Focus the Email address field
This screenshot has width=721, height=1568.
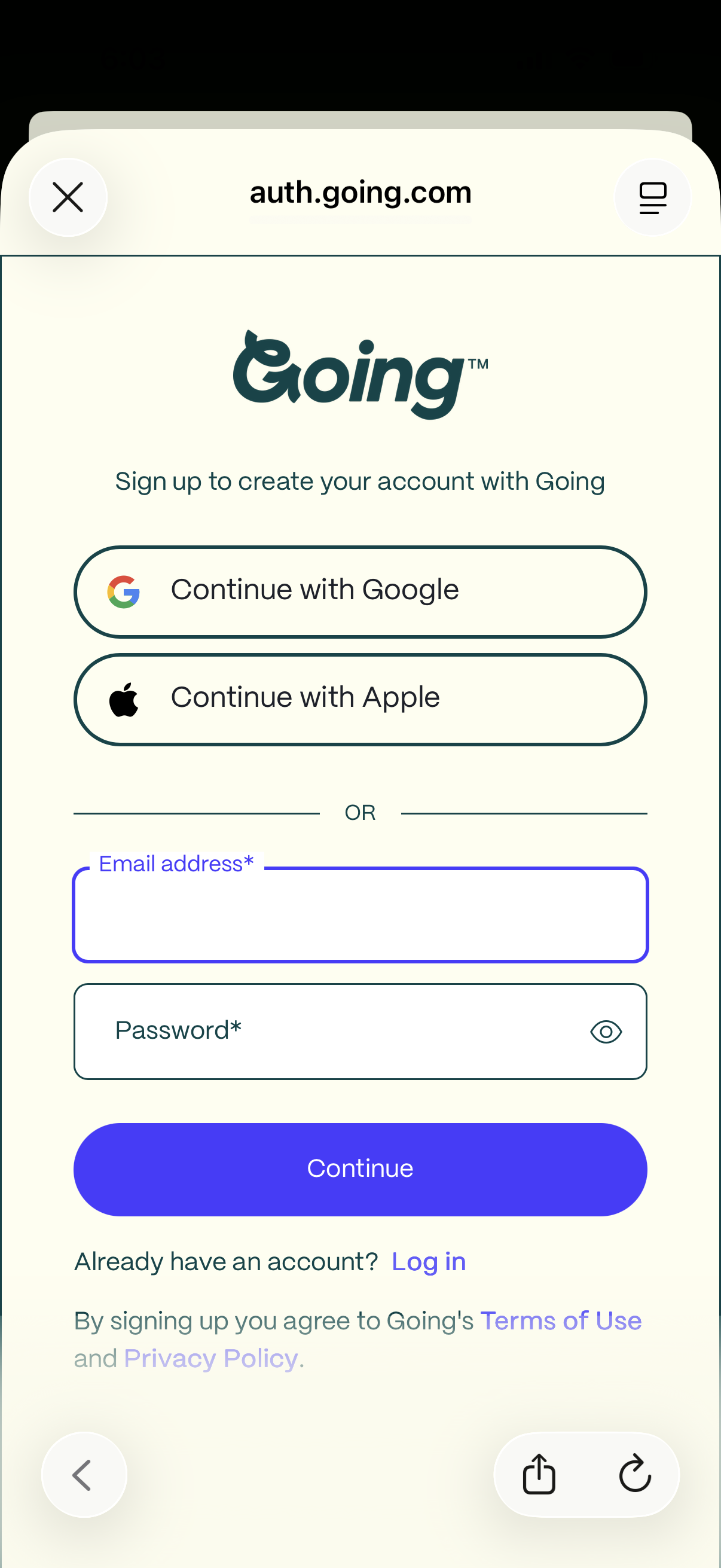[360, 914]
